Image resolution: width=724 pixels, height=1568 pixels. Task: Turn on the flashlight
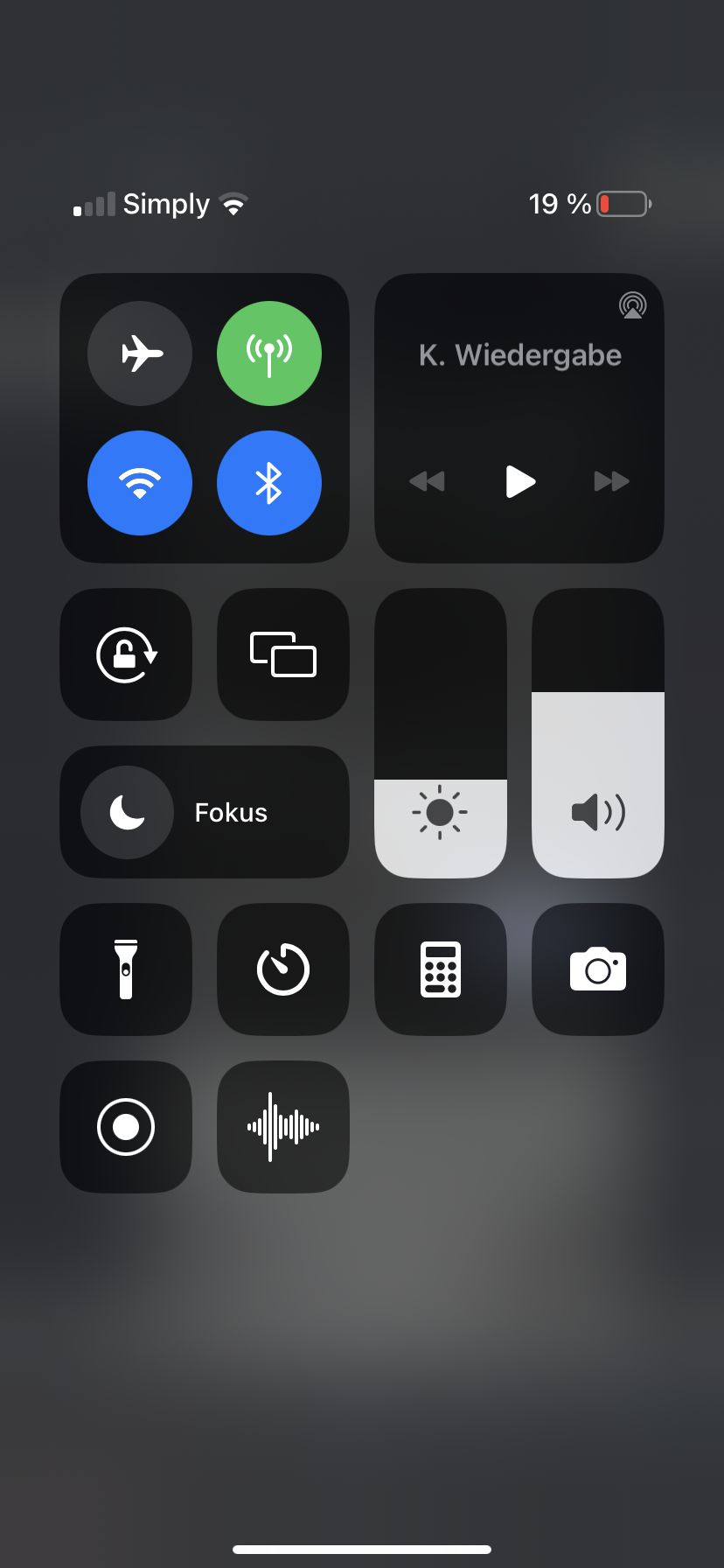pyautogui.click(x=126, y=969)
